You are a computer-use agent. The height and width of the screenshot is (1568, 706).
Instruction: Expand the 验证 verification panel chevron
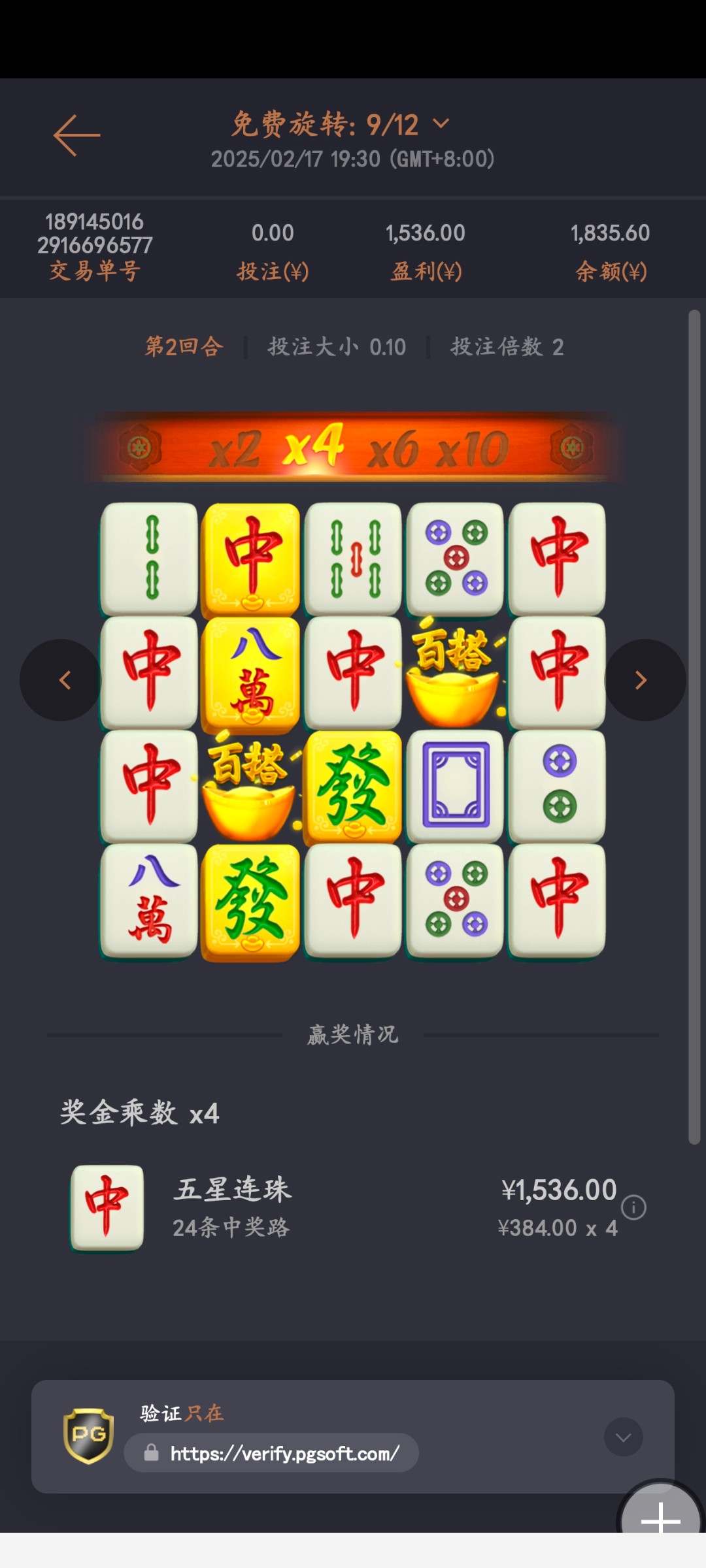tap(623, 1437)
